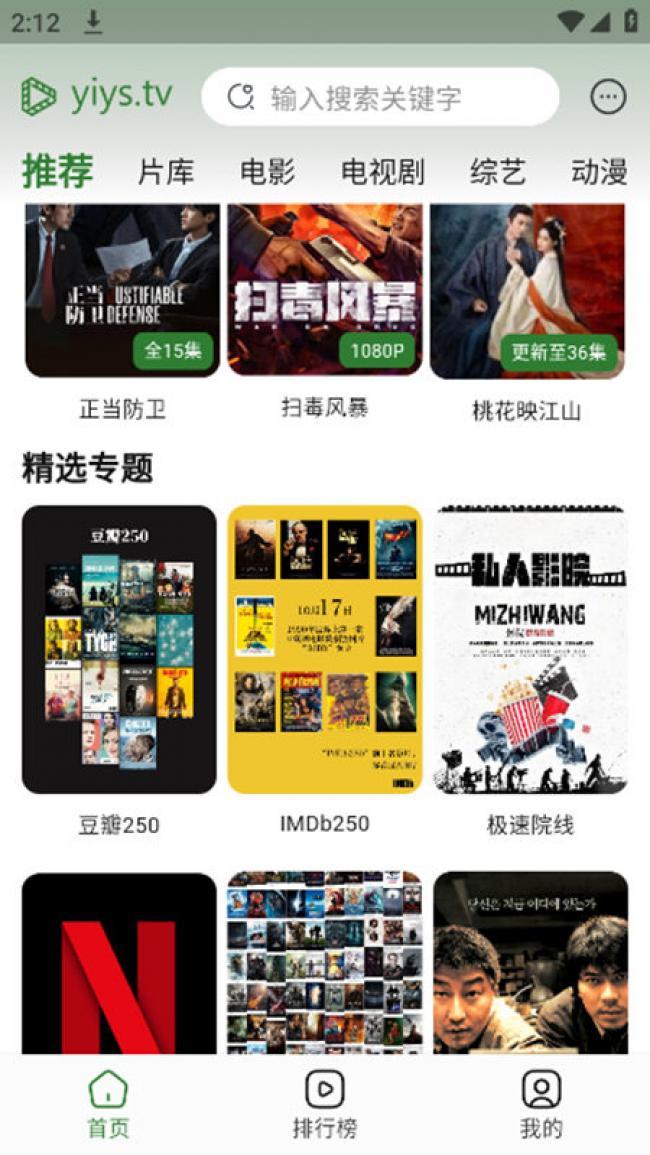Open the 电视剧 tab
The image size is (650, 1155).
(x=383, y=172)
